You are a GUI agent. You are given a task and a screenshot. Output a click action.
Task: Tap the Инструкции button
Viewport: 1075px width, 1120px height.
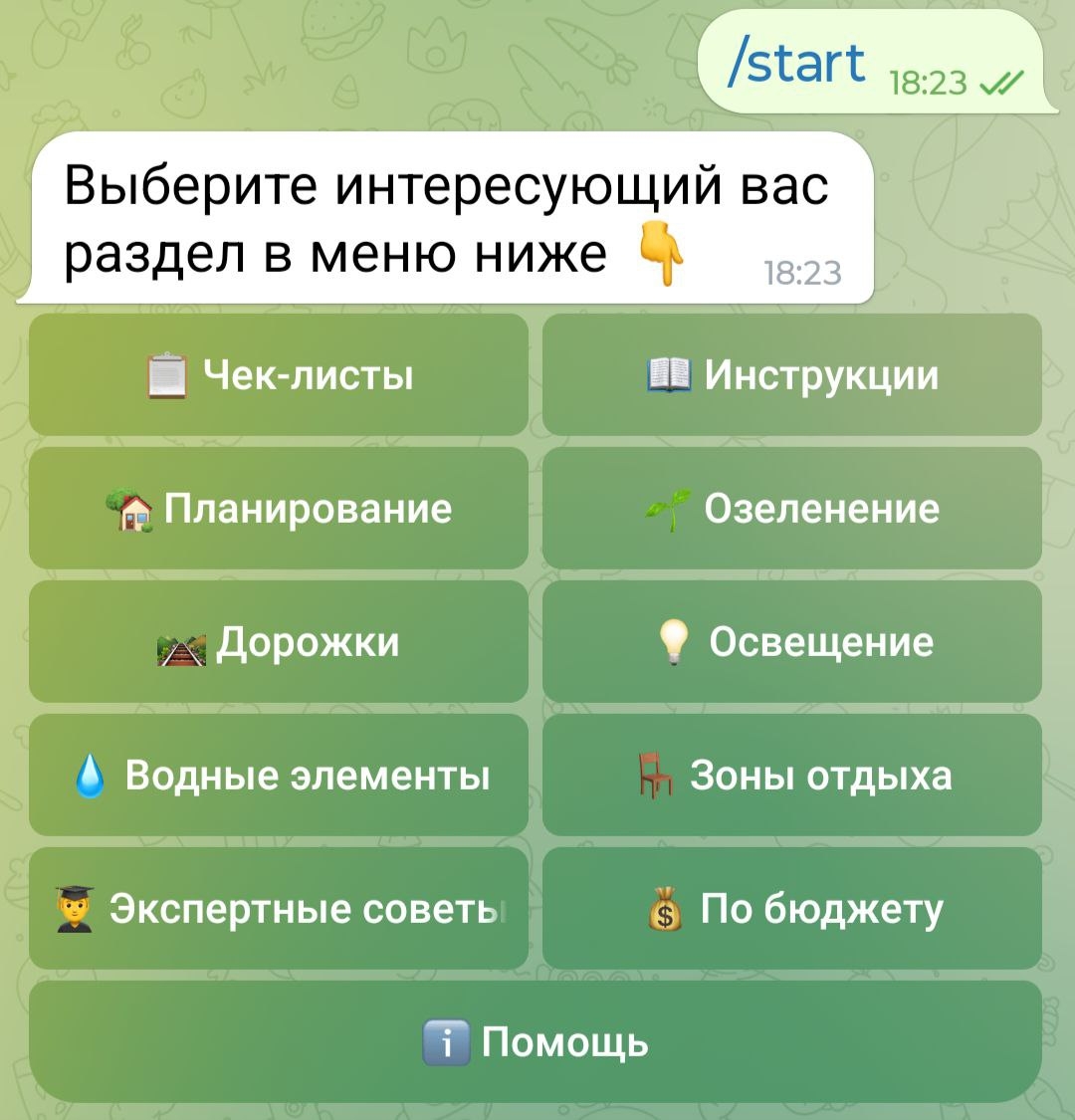click(792, 375)
